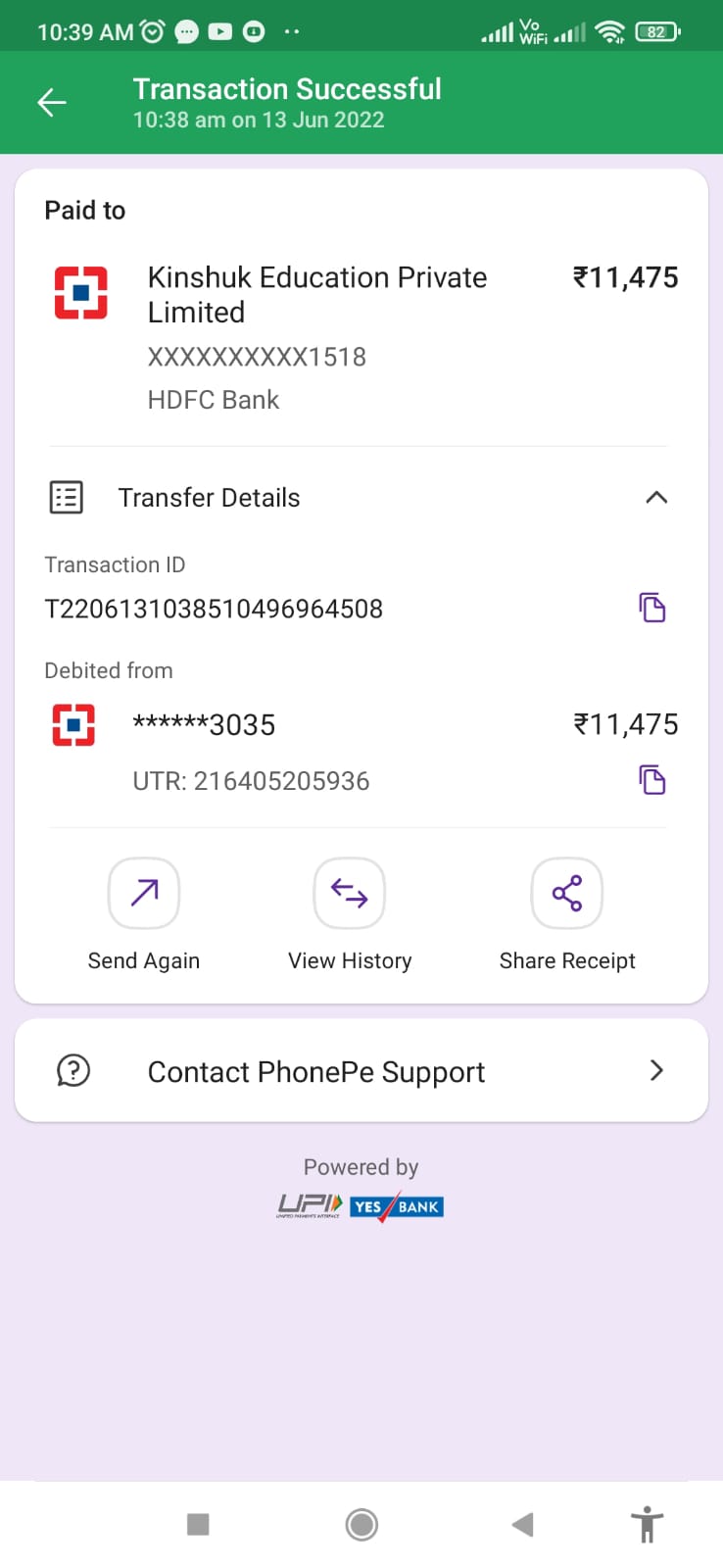The width and height of the screenshot is (723, 1568).
Task: Open View History
Action: pos(349,894)
